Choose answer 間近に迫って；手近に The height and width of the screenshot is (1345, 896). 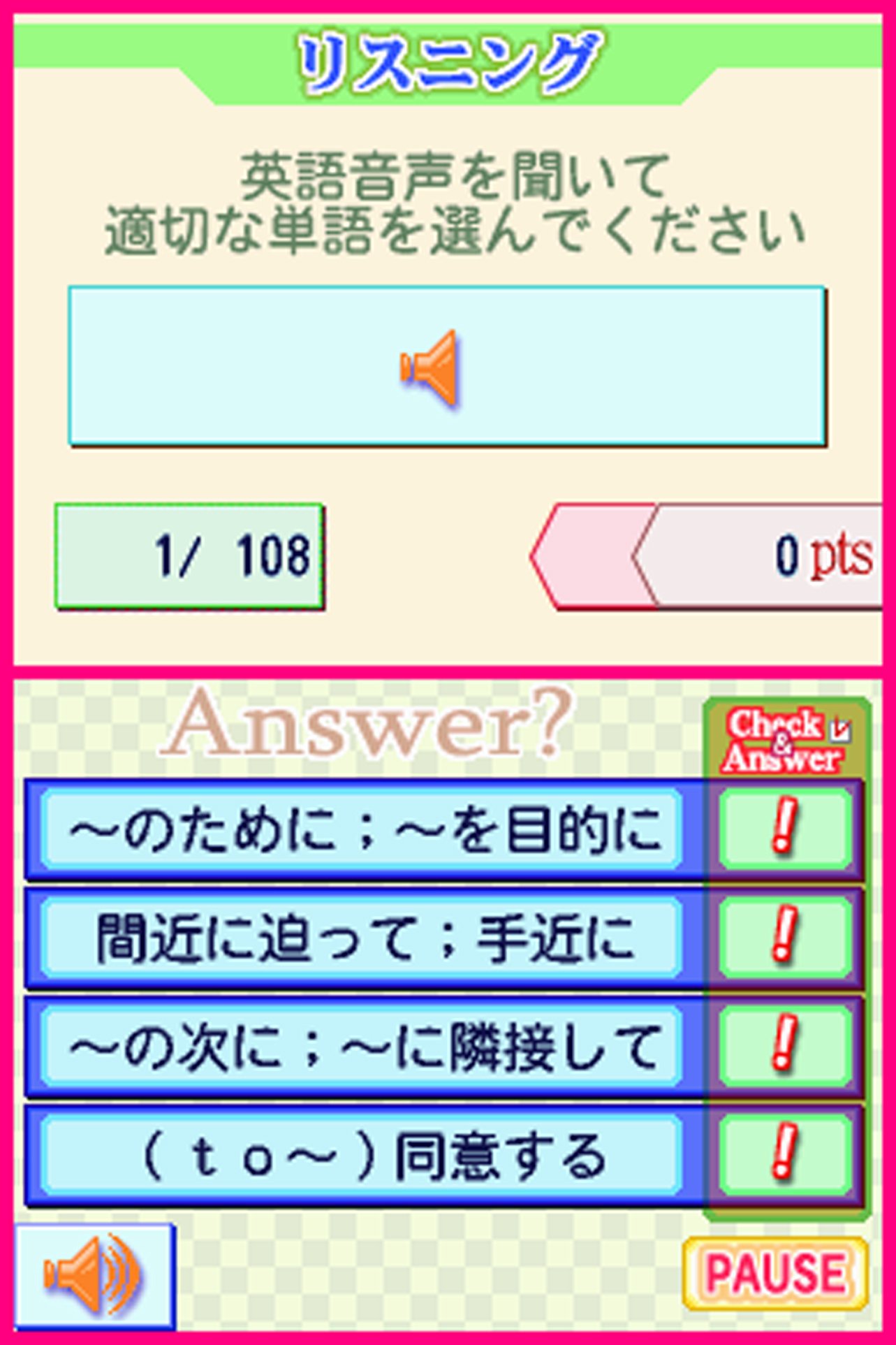(362, 938)
